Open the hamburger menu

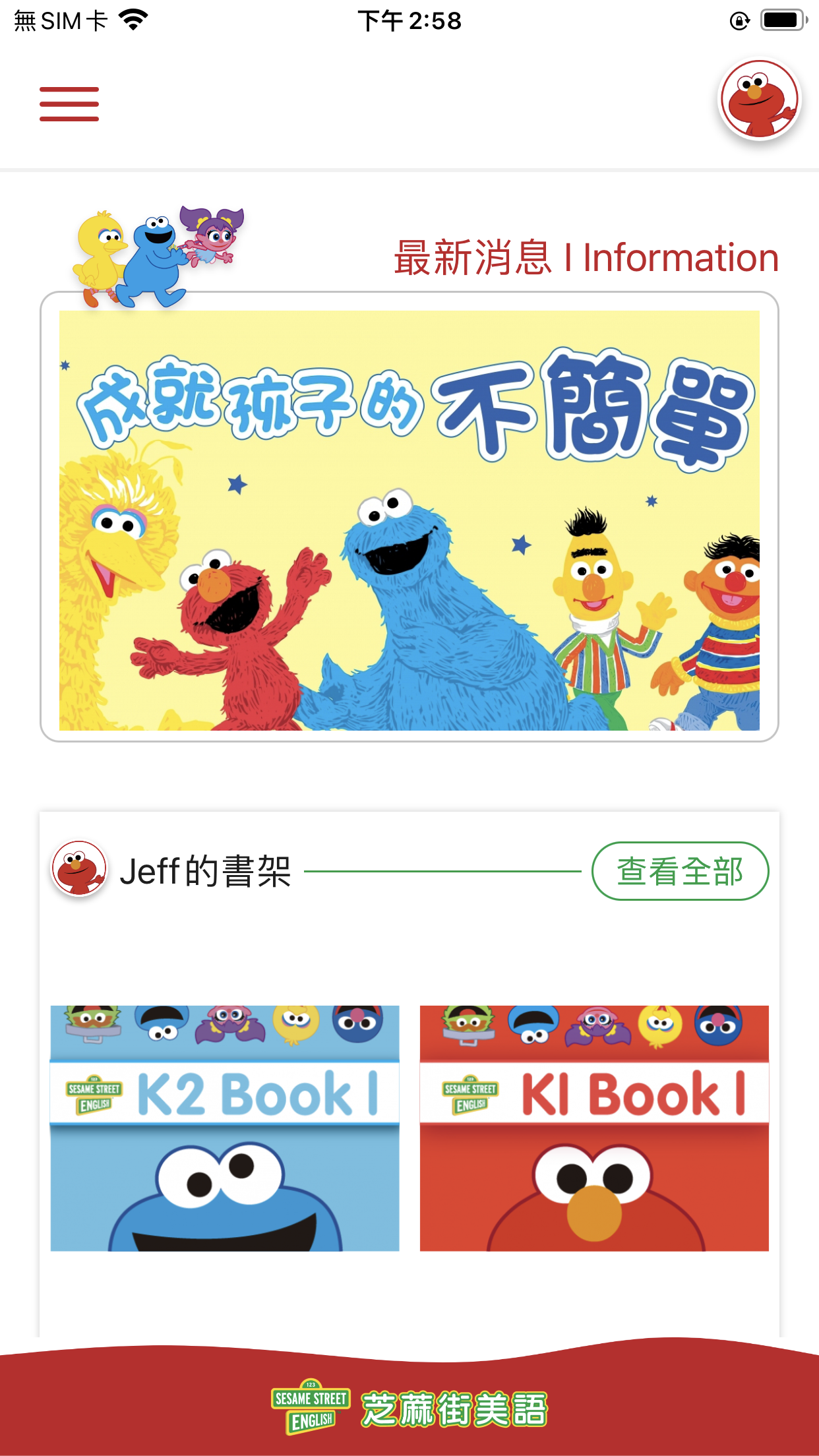[x=69, y=104]
